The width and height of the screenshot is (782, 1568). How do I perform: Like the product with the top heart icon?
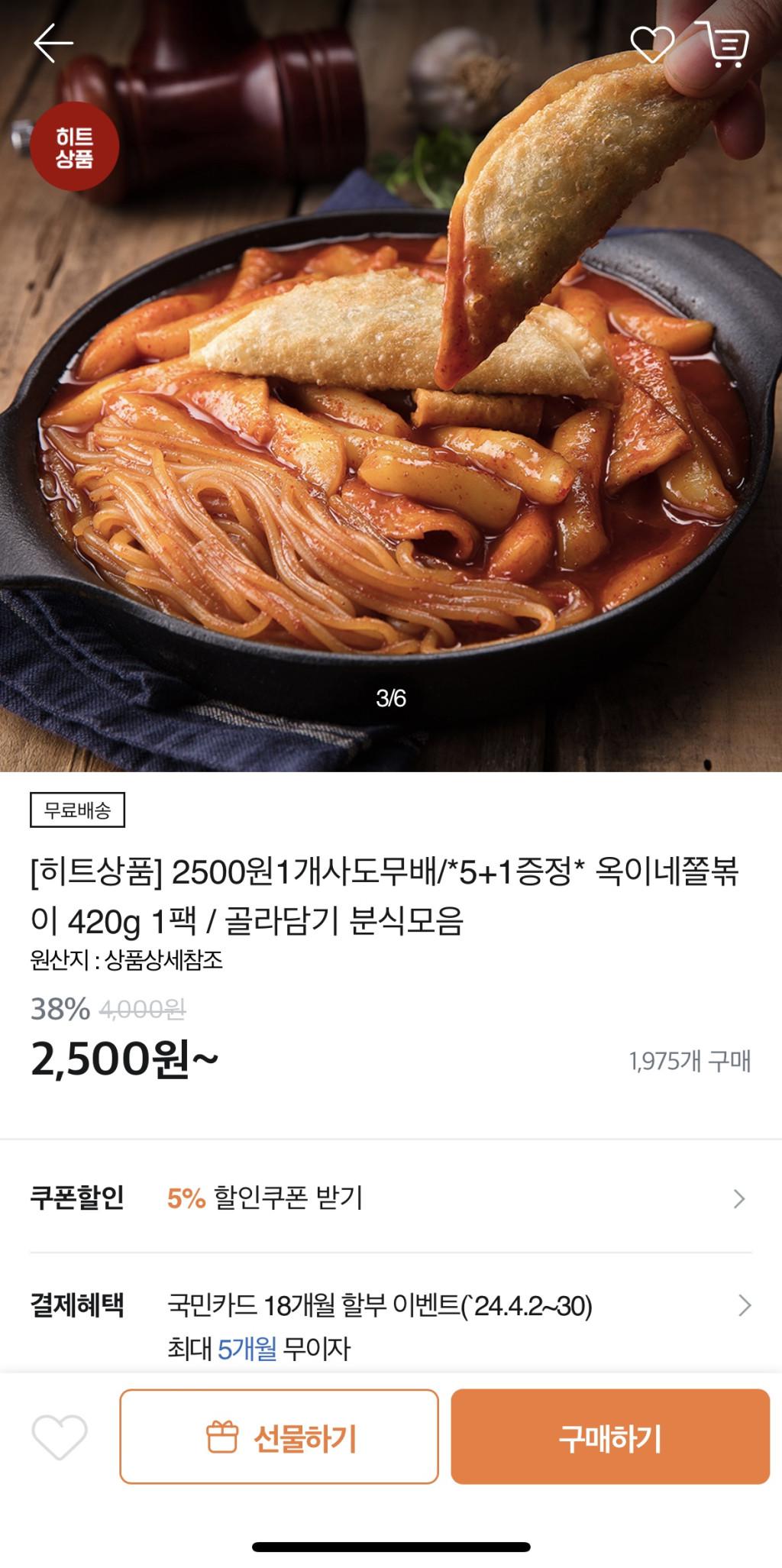pos(651,45)
